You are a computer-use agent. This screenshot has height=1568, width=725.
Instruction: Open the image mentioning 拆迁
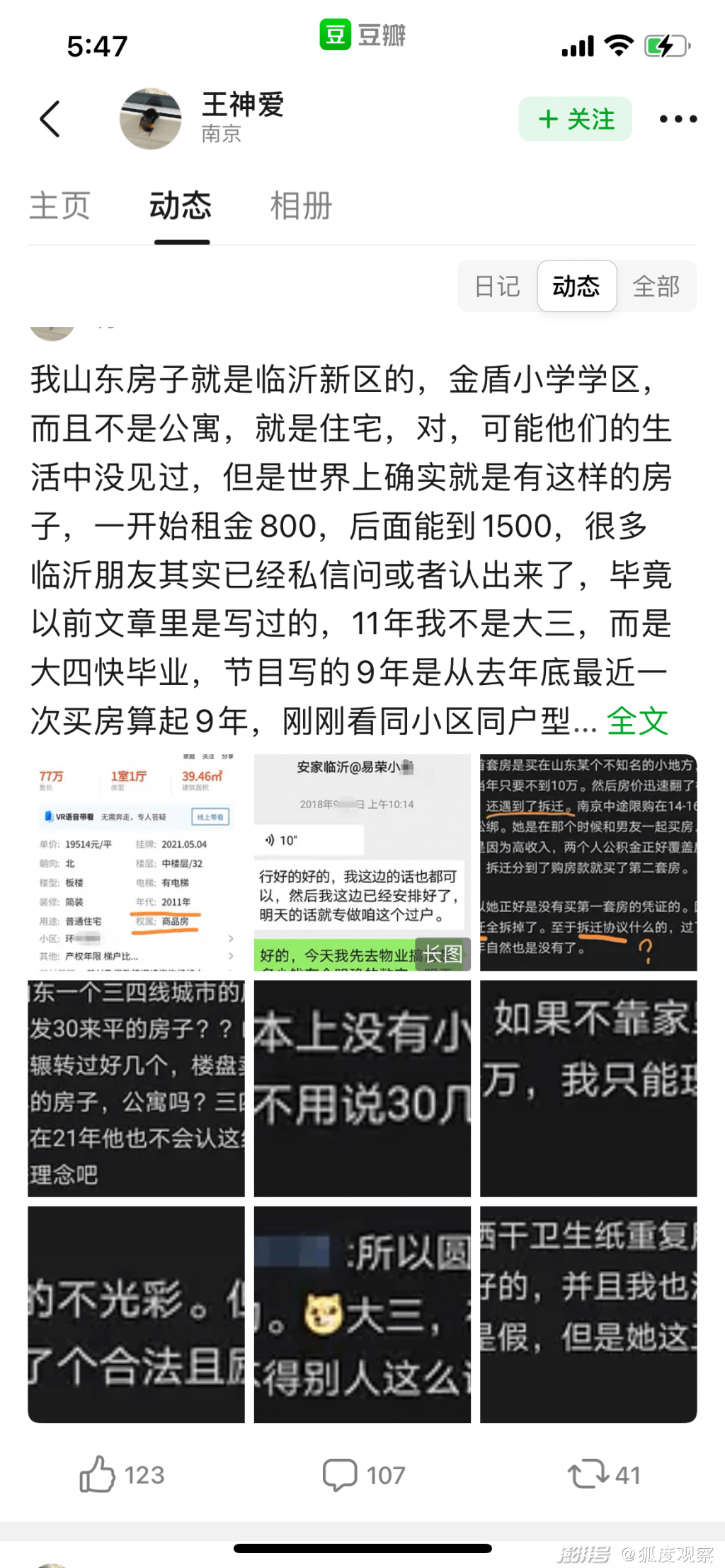click(588, 862)
